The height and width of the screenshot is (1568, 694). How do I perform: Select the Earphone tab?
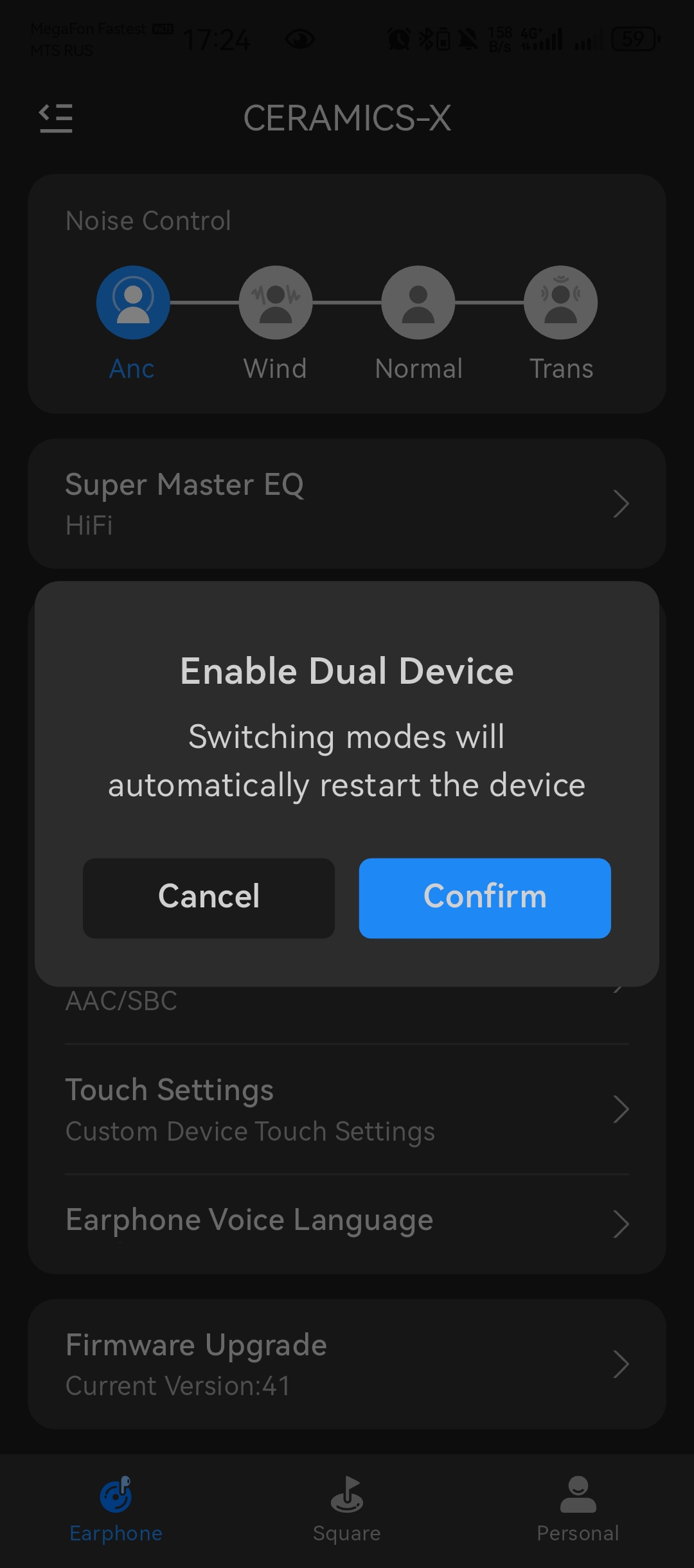116,1510
